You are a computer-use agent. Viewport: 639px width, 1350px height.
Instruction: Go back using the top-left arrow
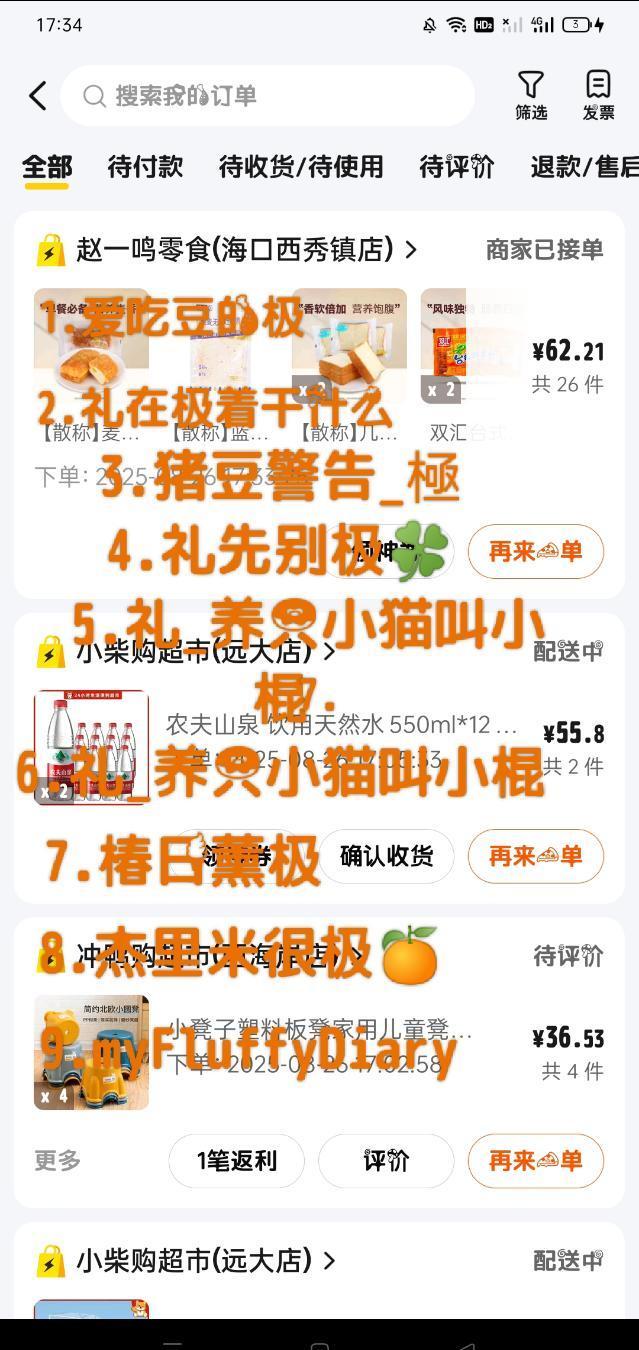pos(38,96)
